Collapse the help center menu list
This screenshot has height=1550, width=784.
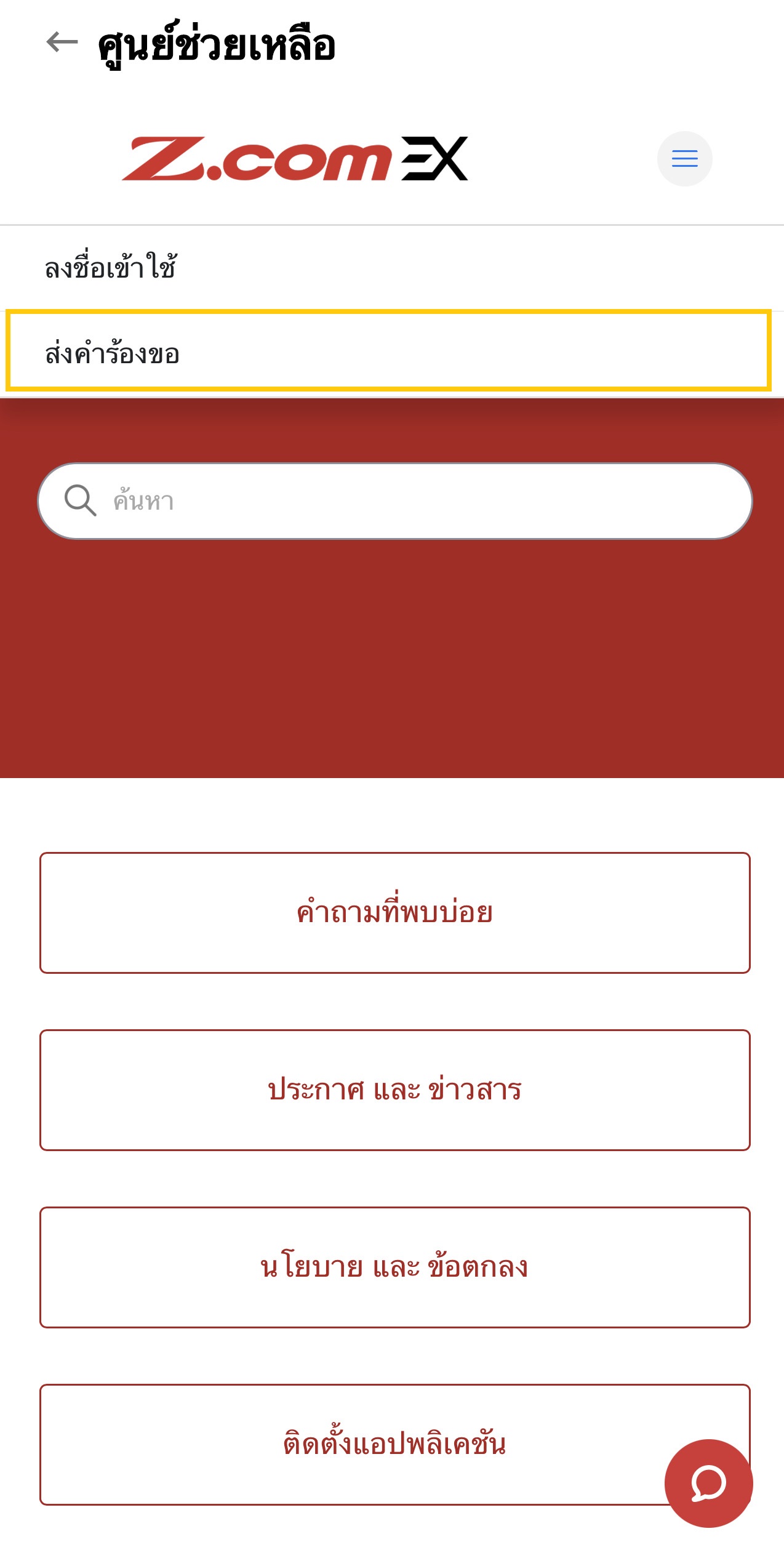[684, 158]
